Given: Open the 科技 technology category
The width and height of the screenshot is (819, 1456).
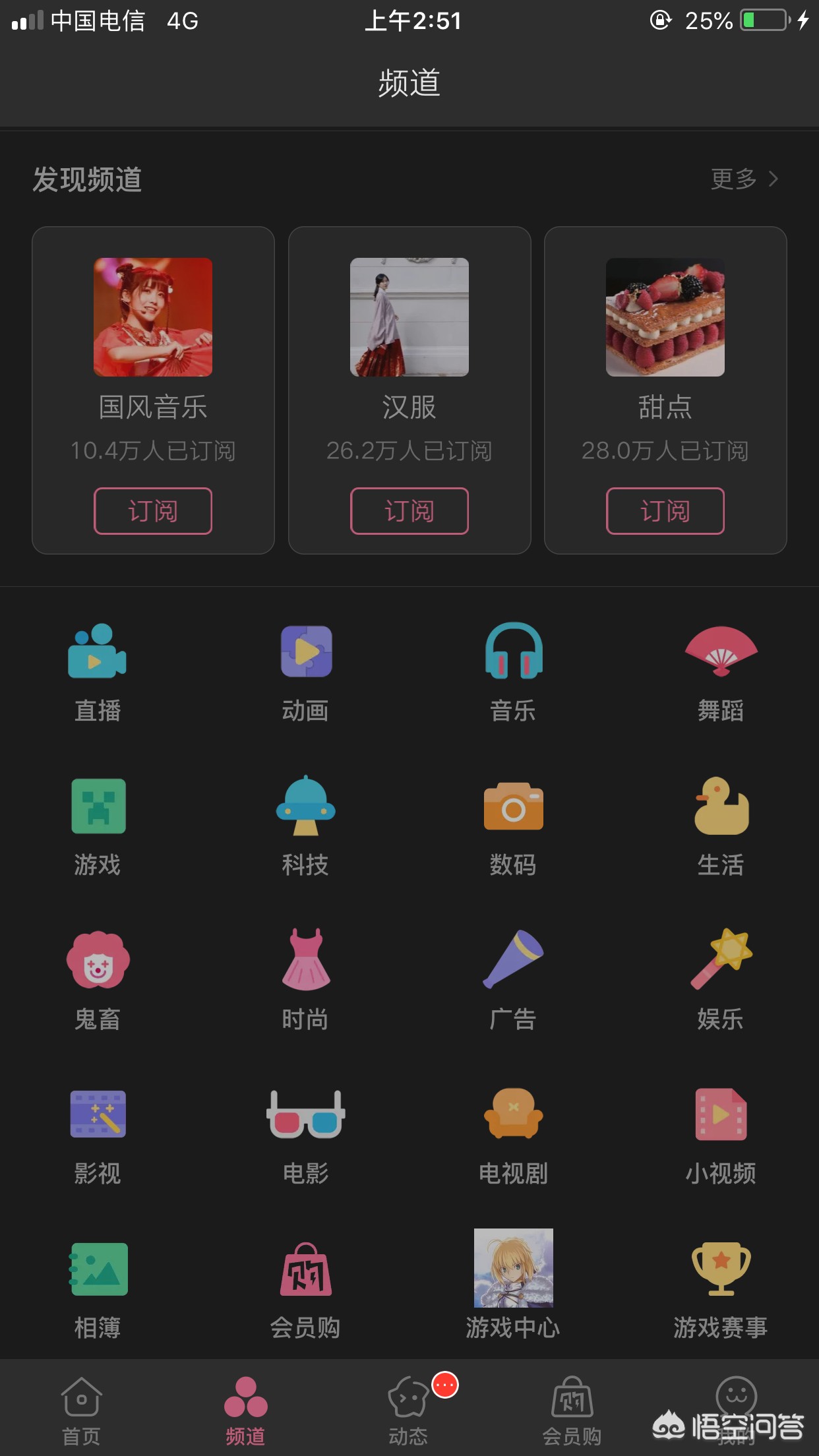Looking at the screenshot, I should 306,826.
